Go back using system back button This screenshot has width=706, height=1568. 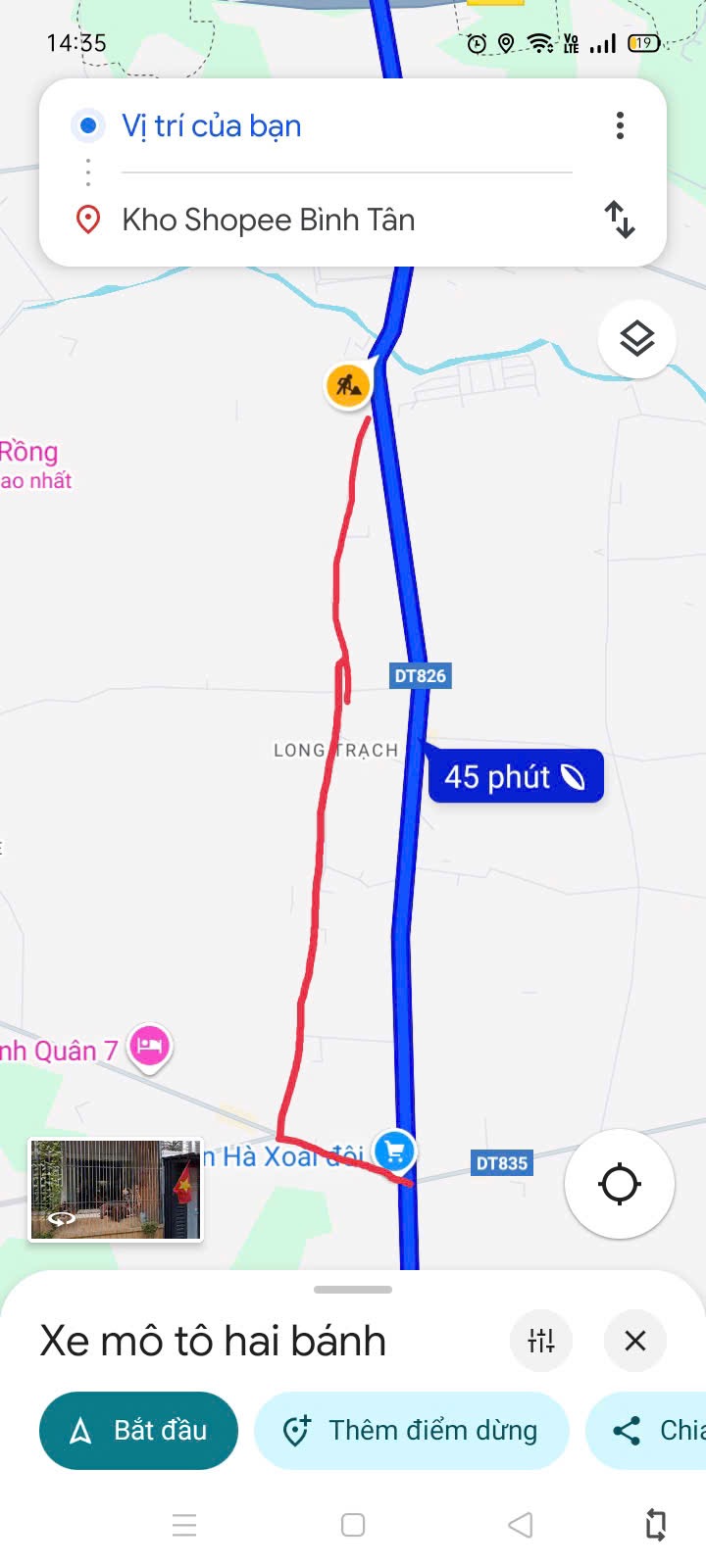[x=521, y=1525]
